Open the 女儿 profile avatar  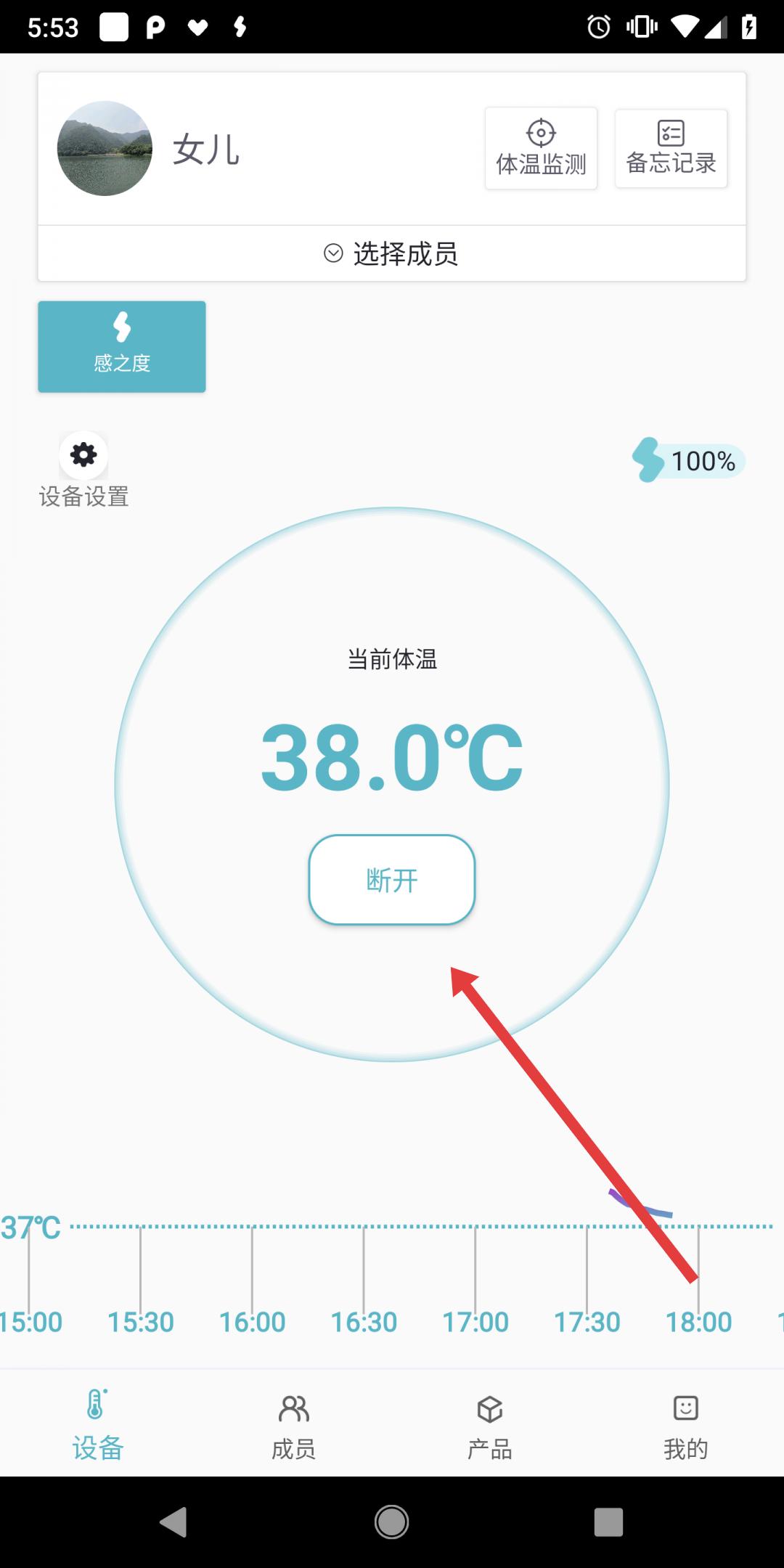click(x=105, y=148)
